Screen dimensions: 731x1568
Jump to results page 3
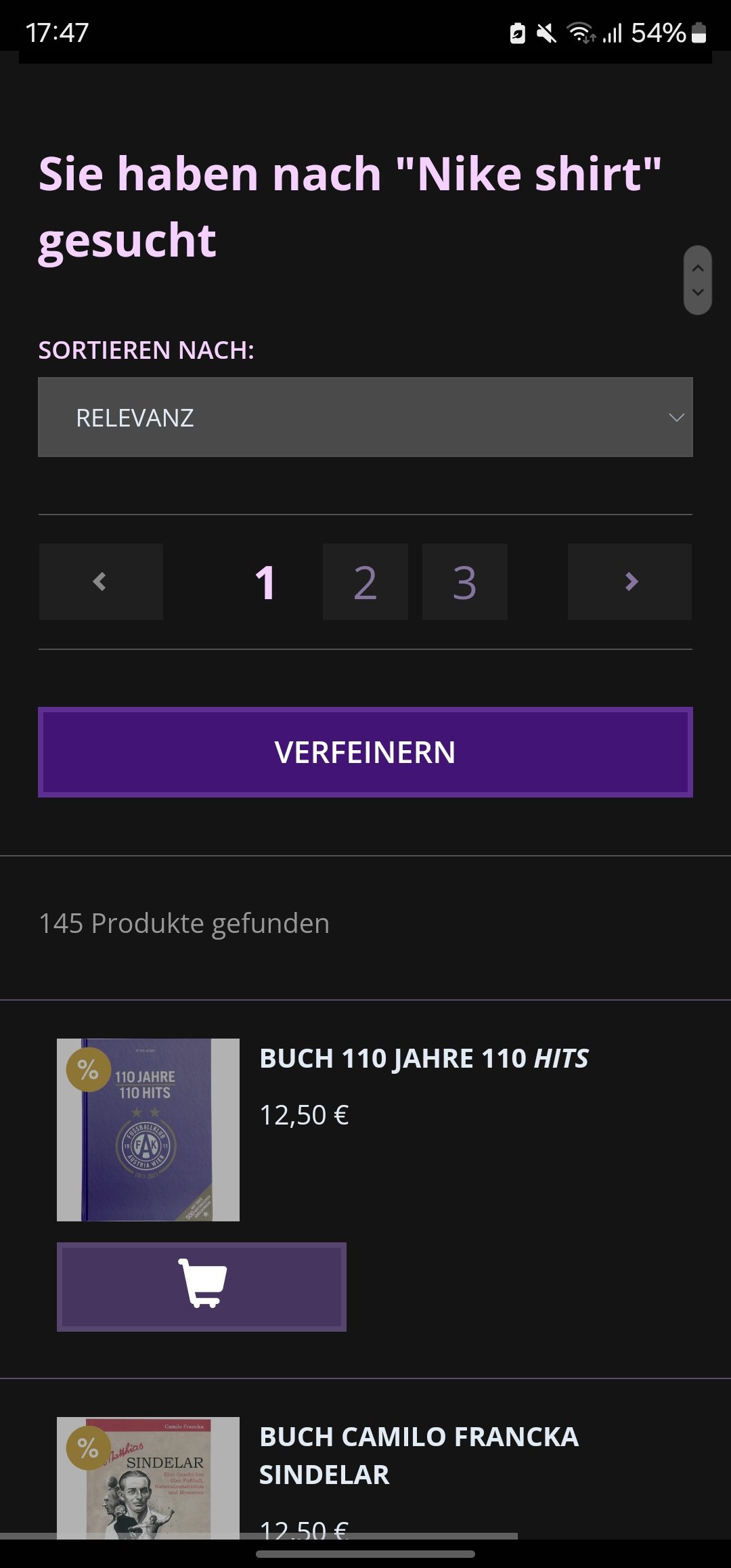[465, 582]
